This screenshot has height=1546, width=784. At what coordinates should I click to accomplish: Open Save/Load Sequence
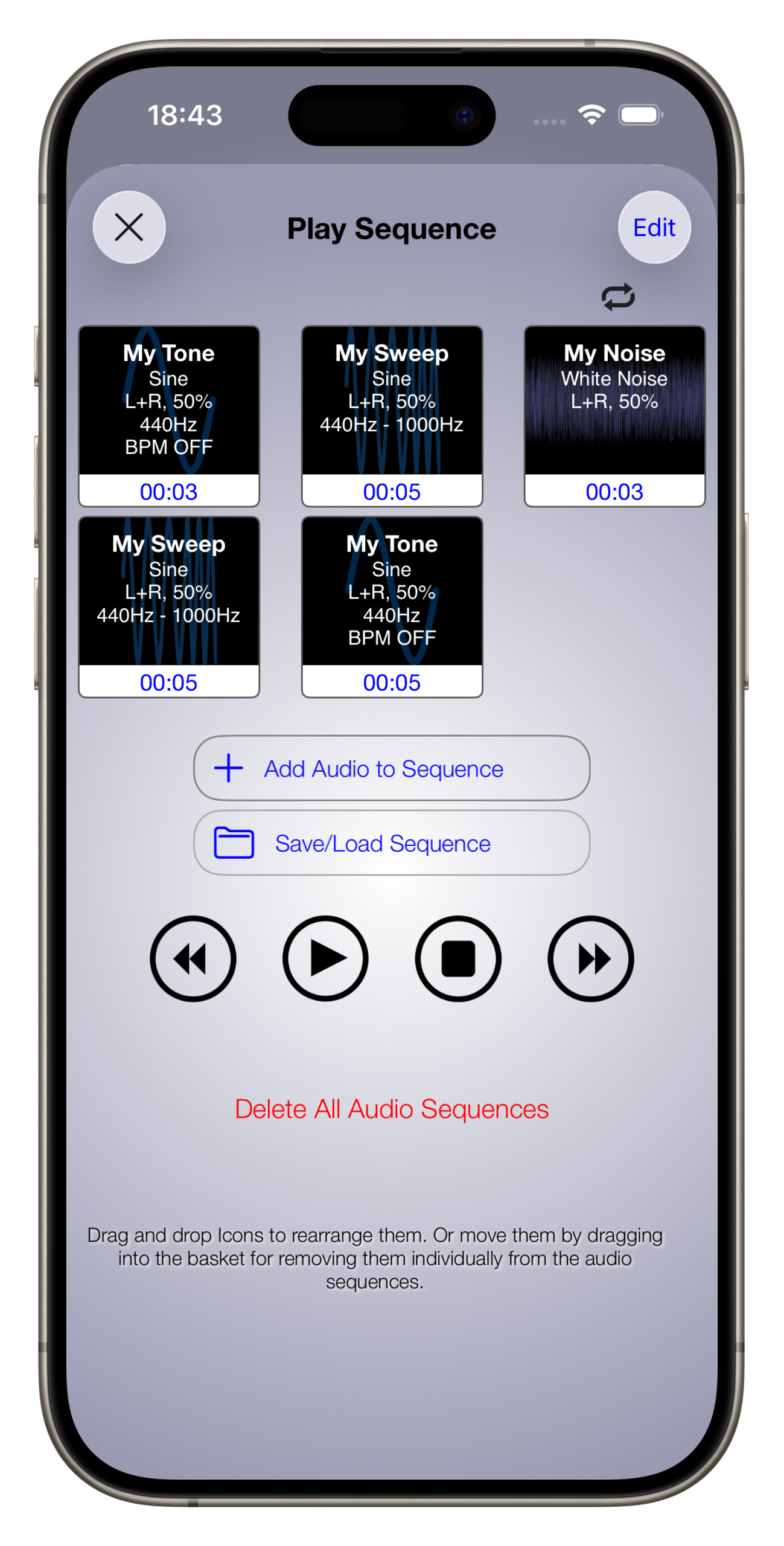[391, 843]
